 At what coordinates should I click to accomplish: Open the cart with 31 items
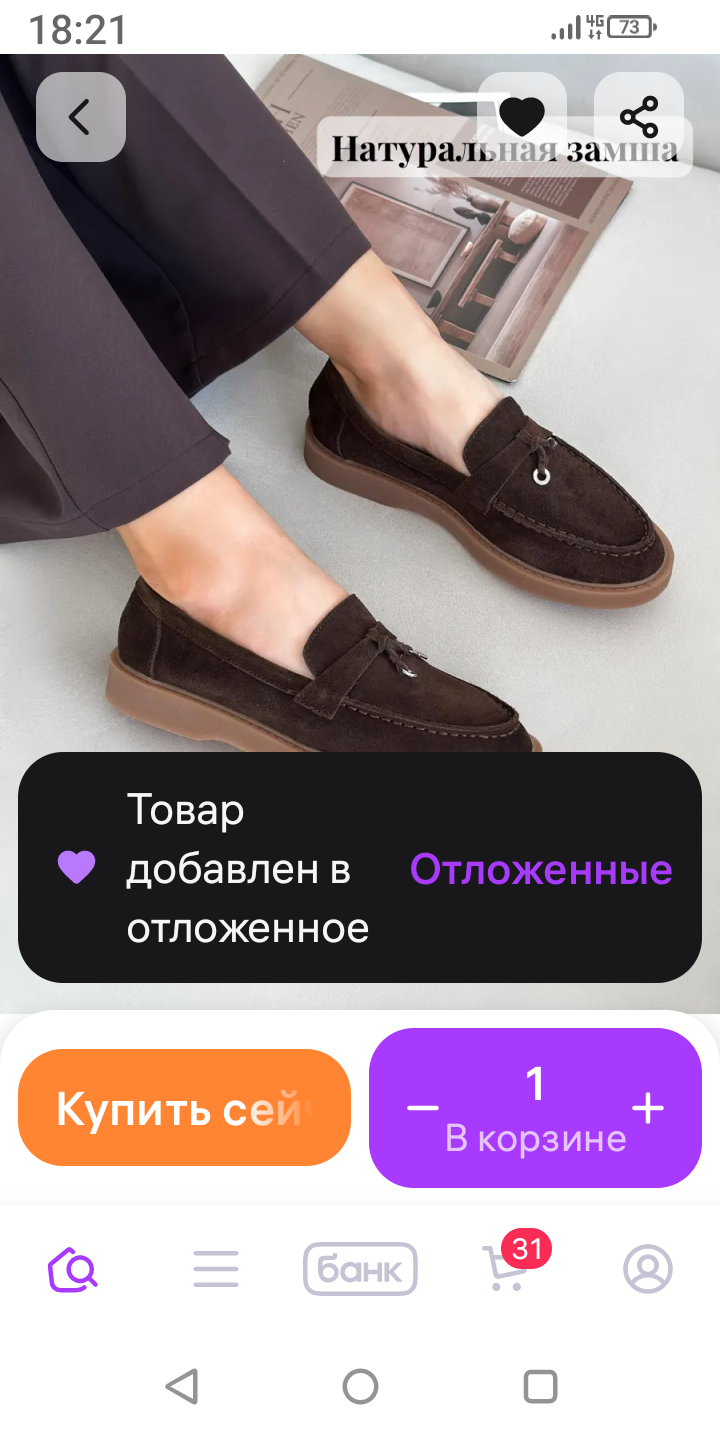[504, 1270]
